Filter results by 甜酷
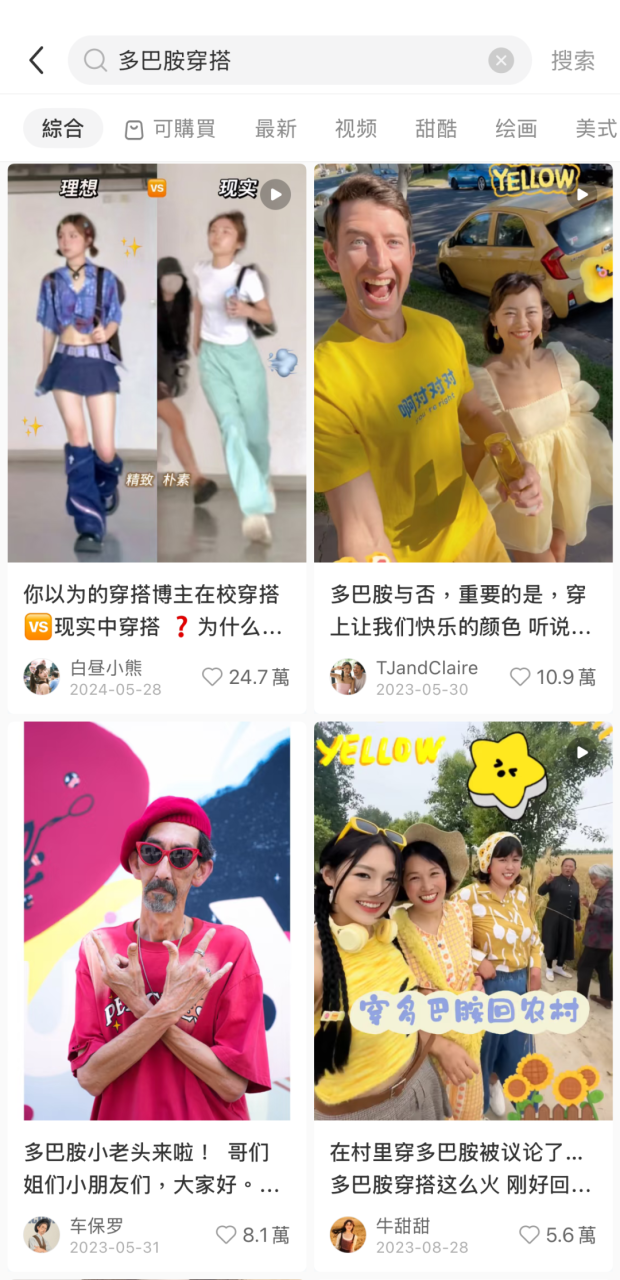Viewport: 620px width, 1280px height. click(436, 129)
